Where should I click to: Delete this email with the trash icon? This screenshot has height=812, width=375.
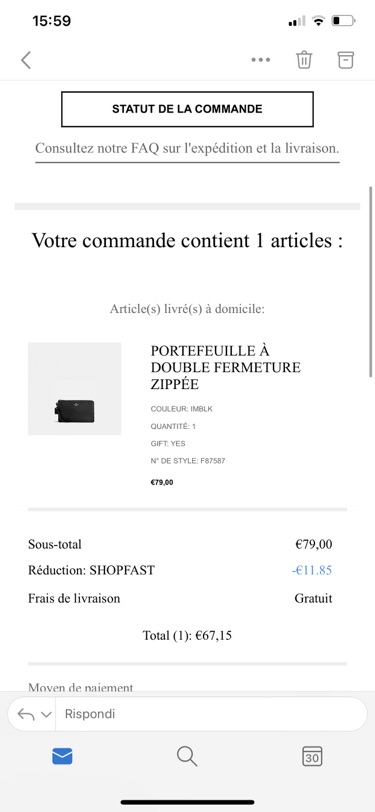point(304,60)
